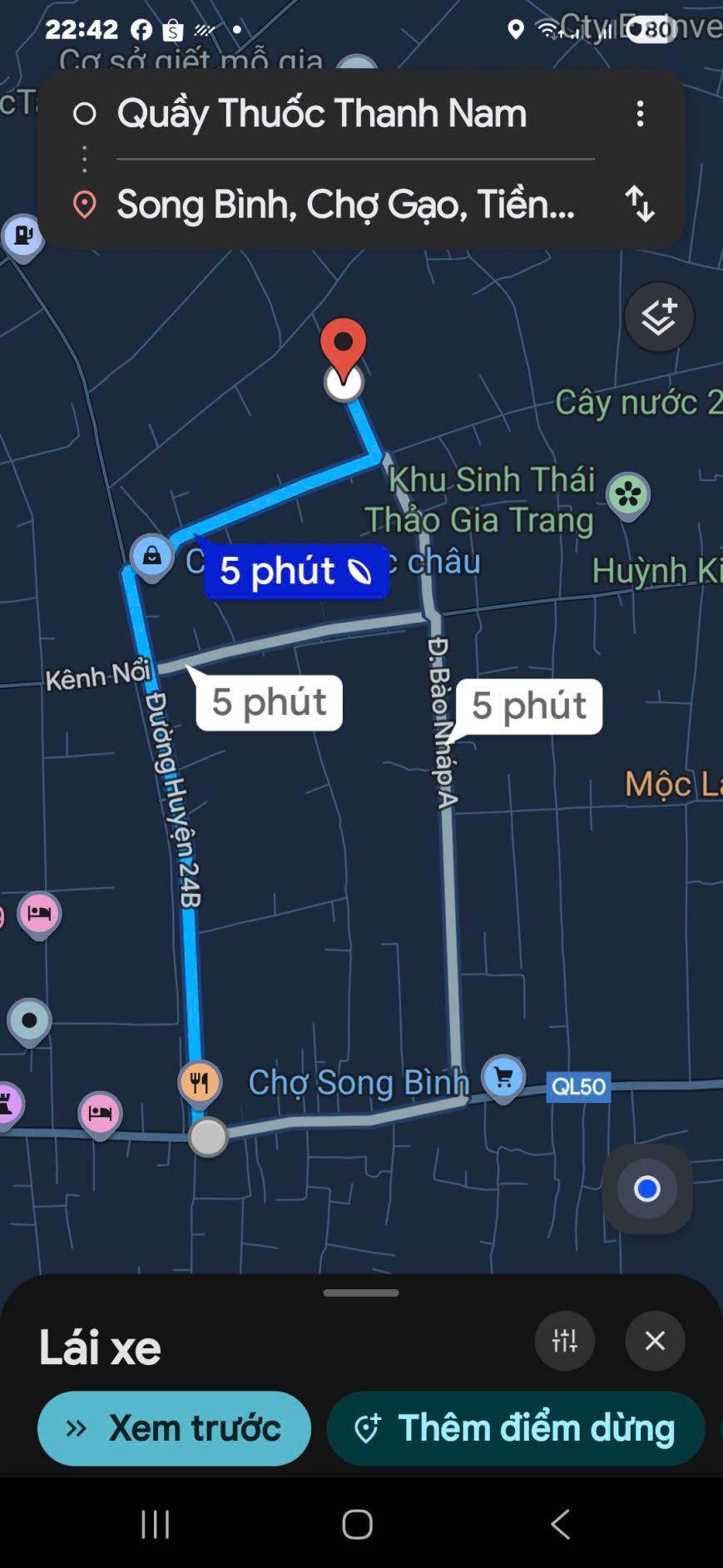Select the alternate route via Đ. Bào Nháp A
This screenshot has height=1568, width=723.
click(530, 706)
